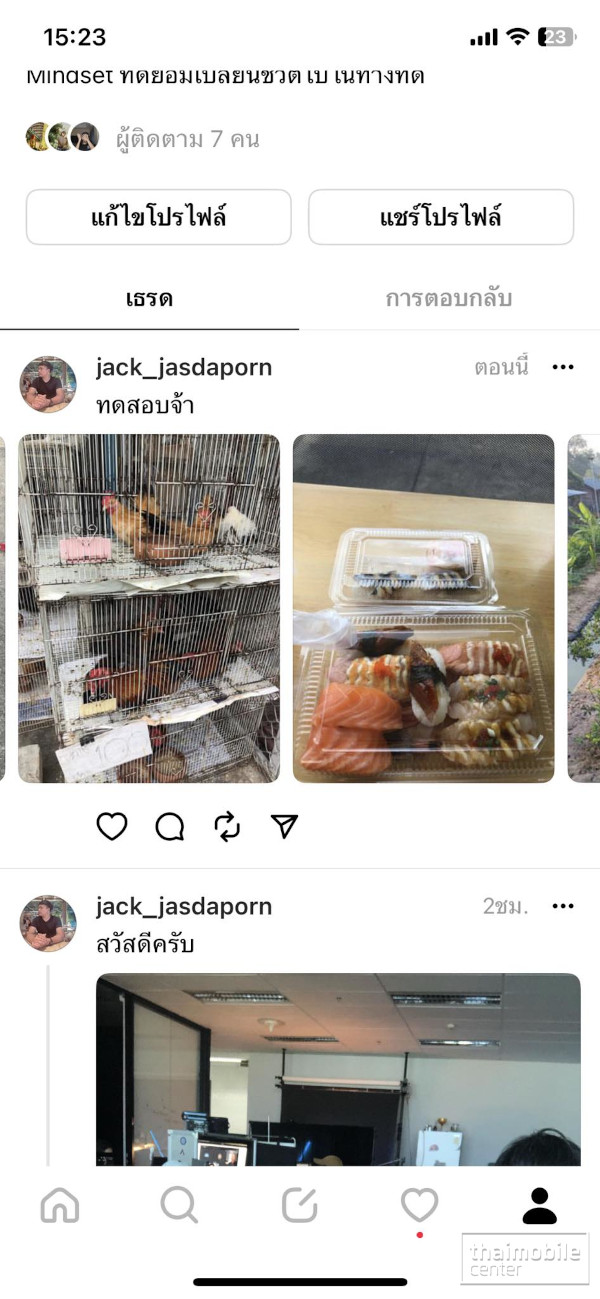
Task: Open the profile tab
Action: [540, 1205]
